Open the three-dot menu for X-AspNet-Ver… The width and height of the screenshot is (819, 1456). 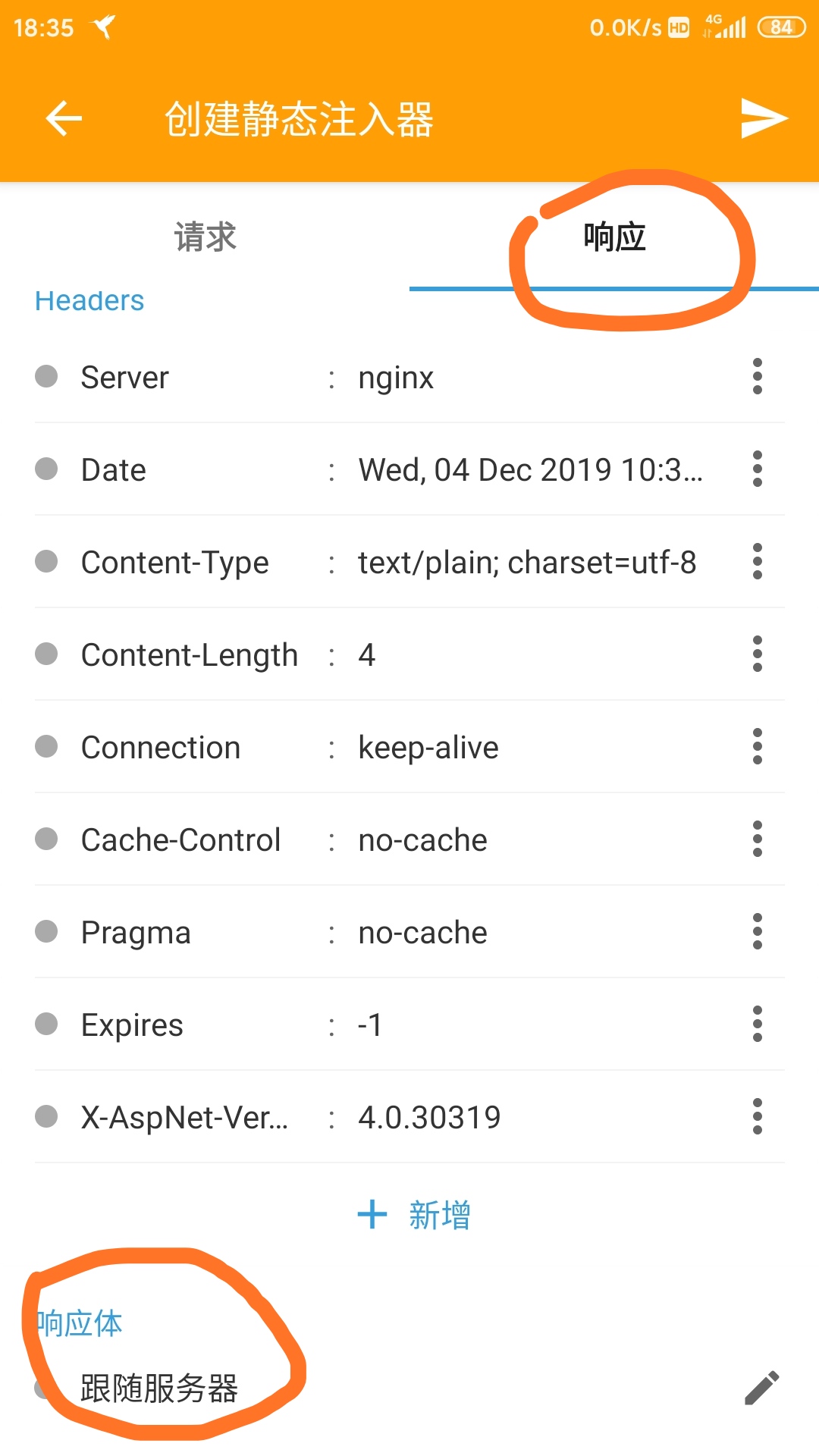pos(757,1116)
